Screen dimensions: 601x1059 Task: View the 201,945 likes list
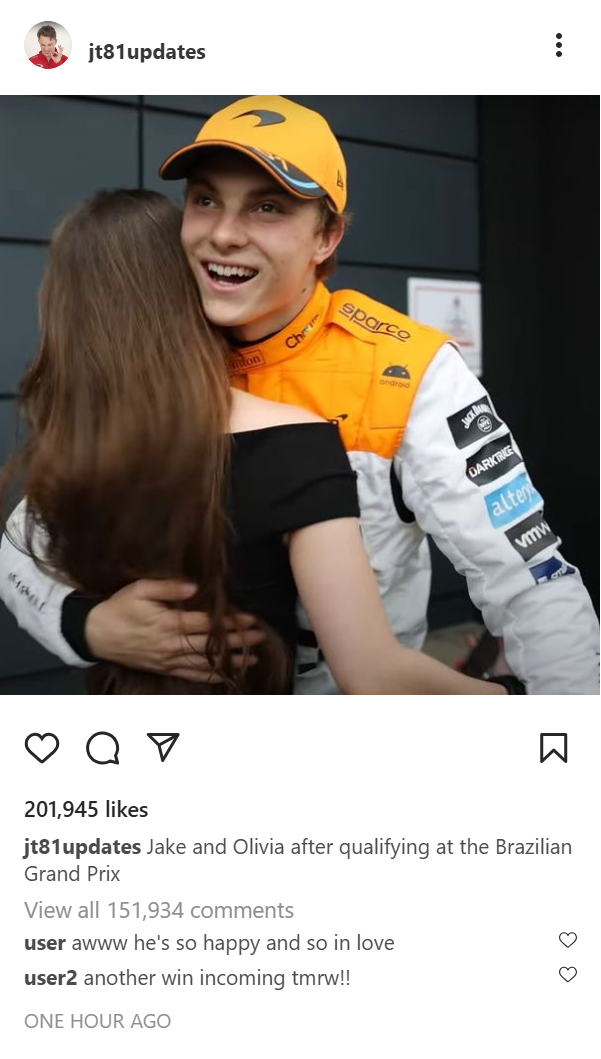click(86, 809)
